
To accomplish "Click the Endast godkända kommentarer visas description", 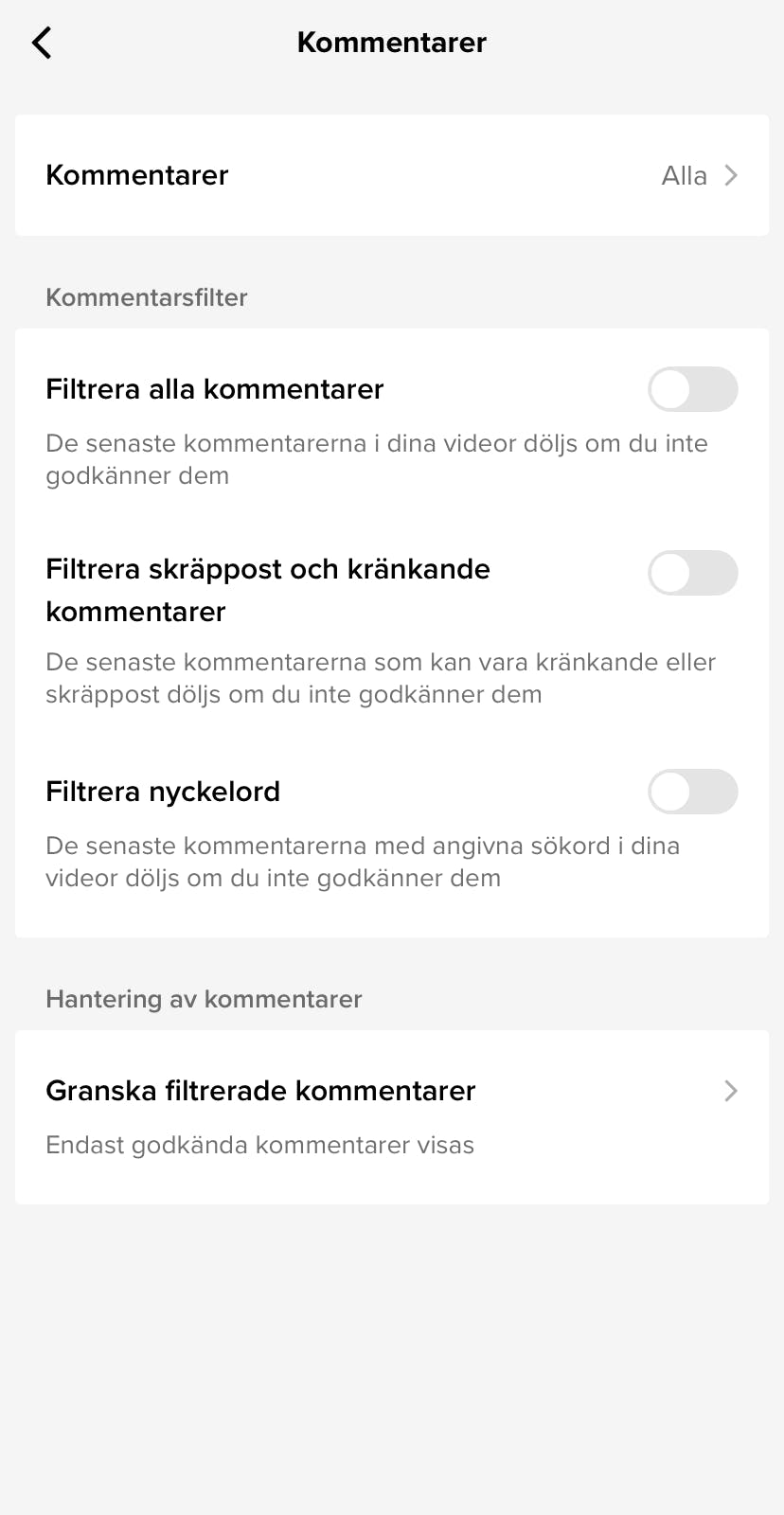I will [x=260, y=1145].
